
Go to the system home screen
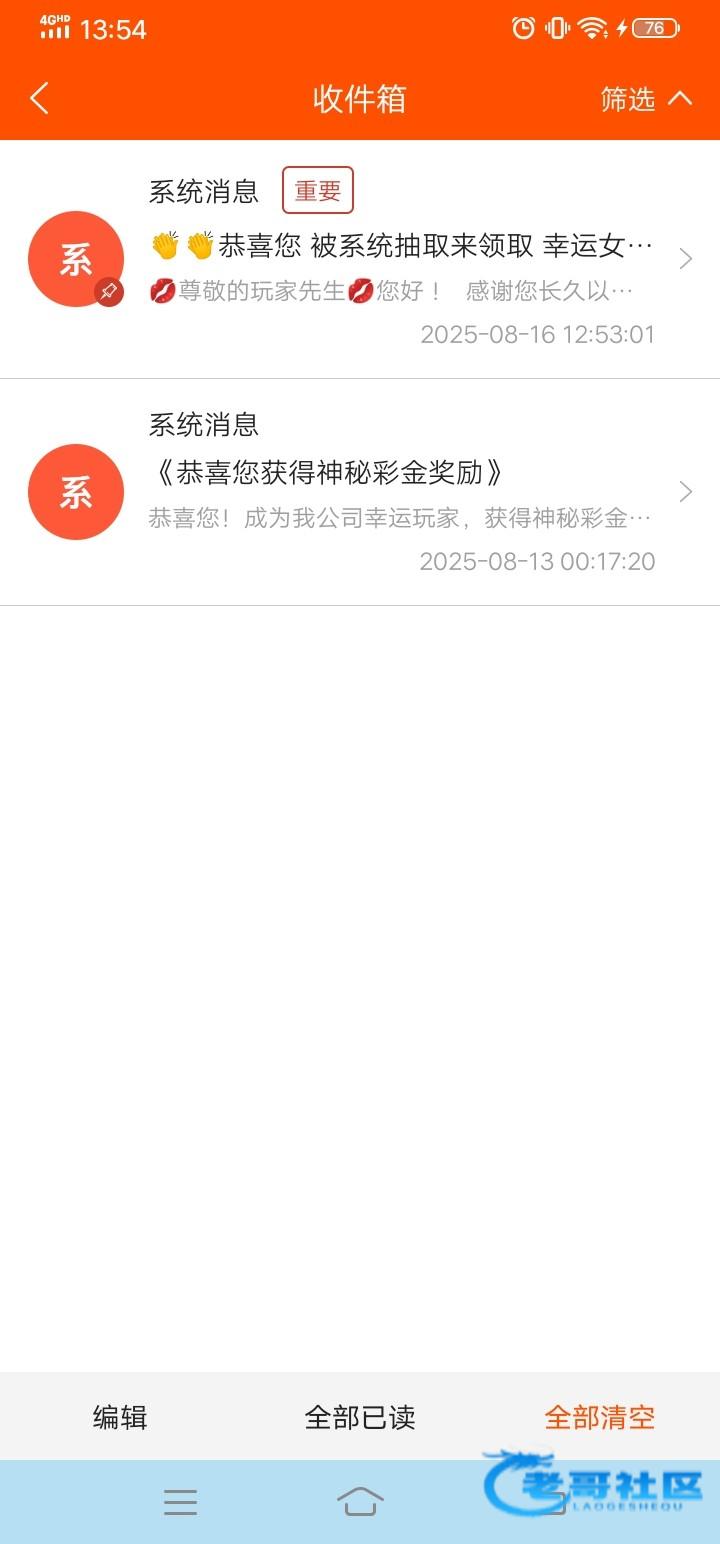(x=360, y=1502)
